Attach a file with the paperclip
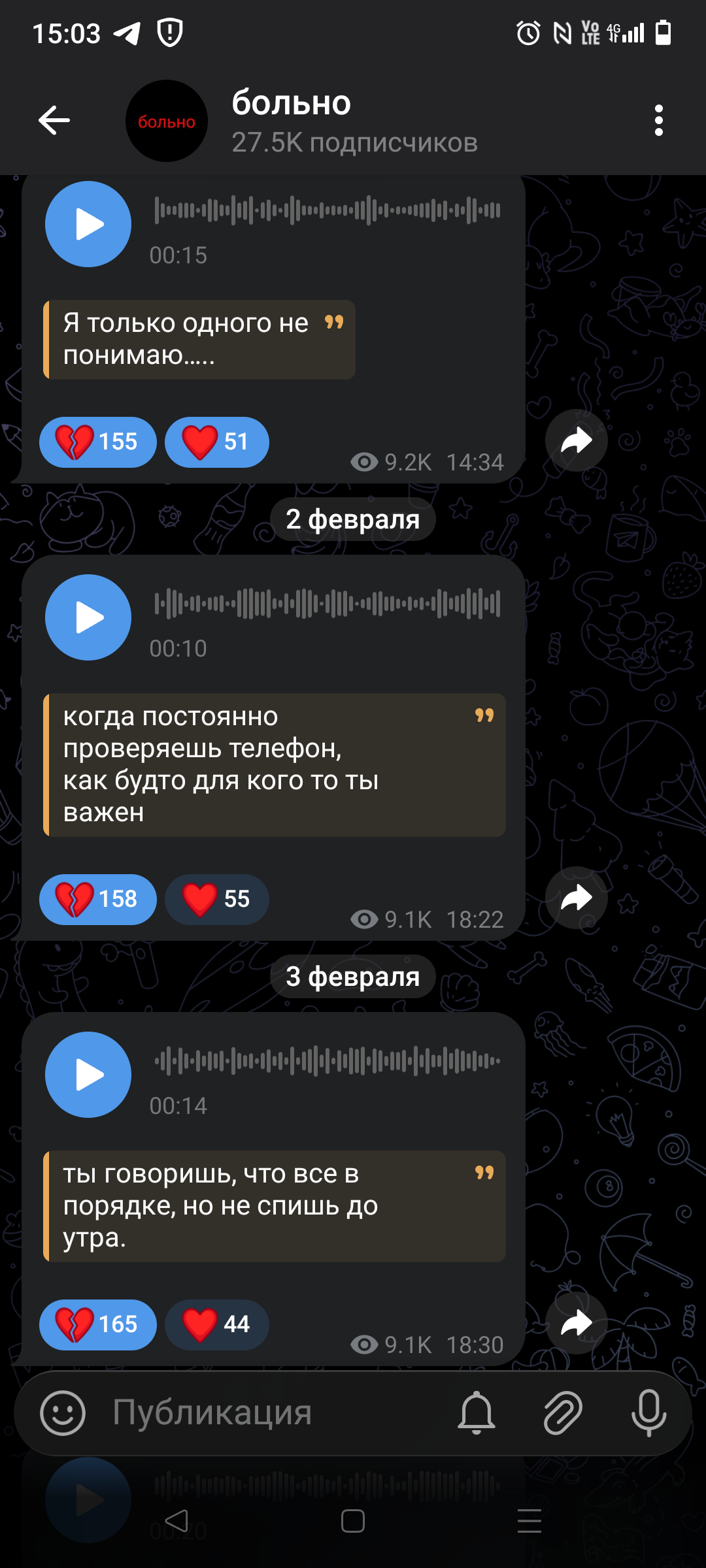This screenshot has height=1568, width=706. pyautogui.click(x=563, y=1413)
